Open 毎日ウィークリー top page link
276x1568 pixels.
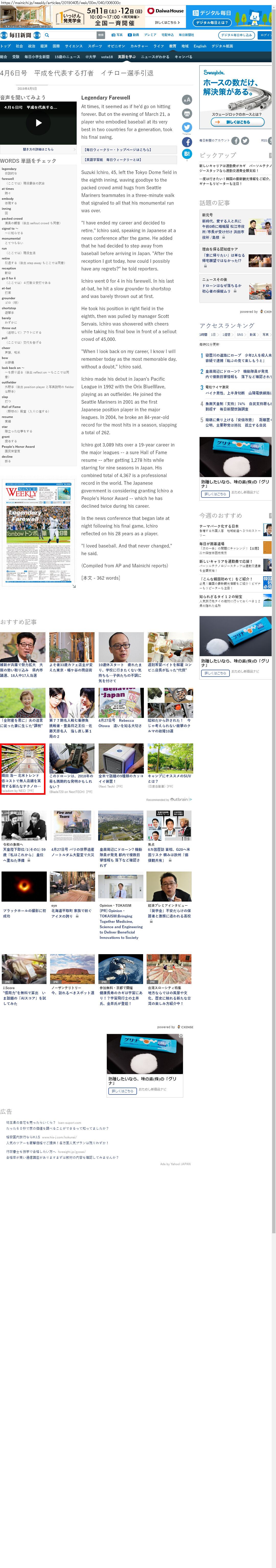118,150
